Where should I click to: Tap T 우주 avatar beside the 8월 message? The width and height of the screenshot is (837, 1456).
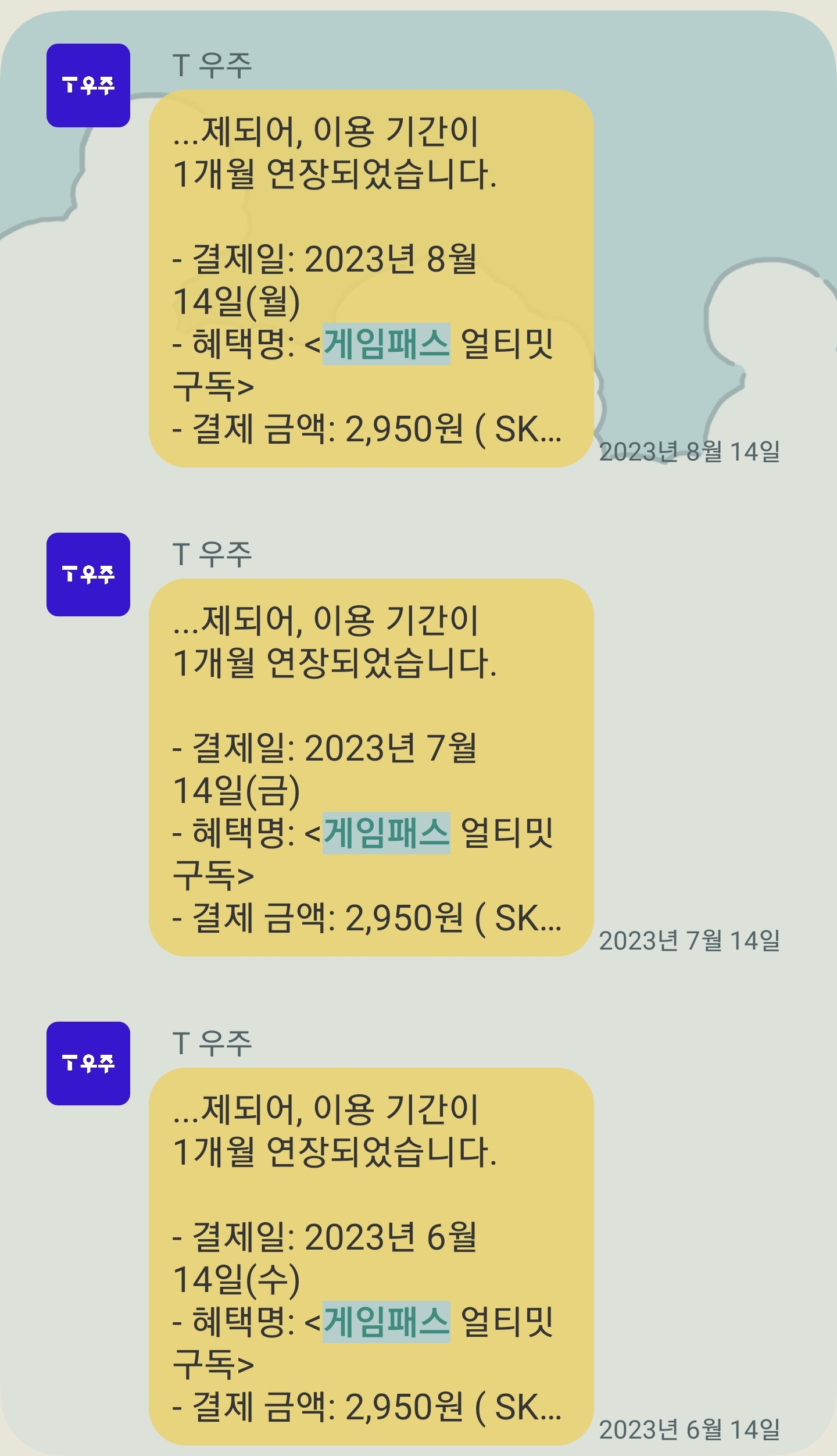(88, 85)
